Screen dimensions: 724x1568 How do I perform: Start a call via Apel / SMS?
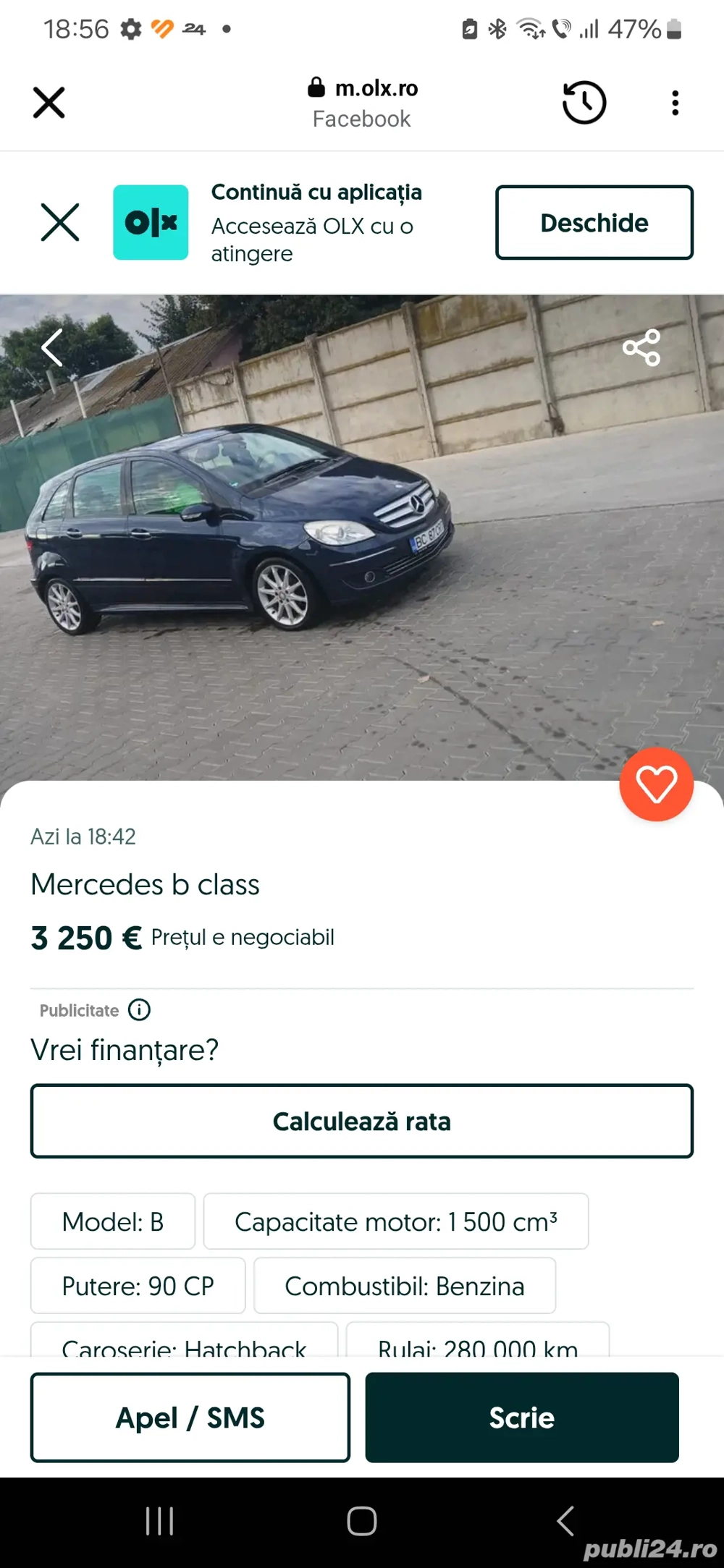(190, 1417)
